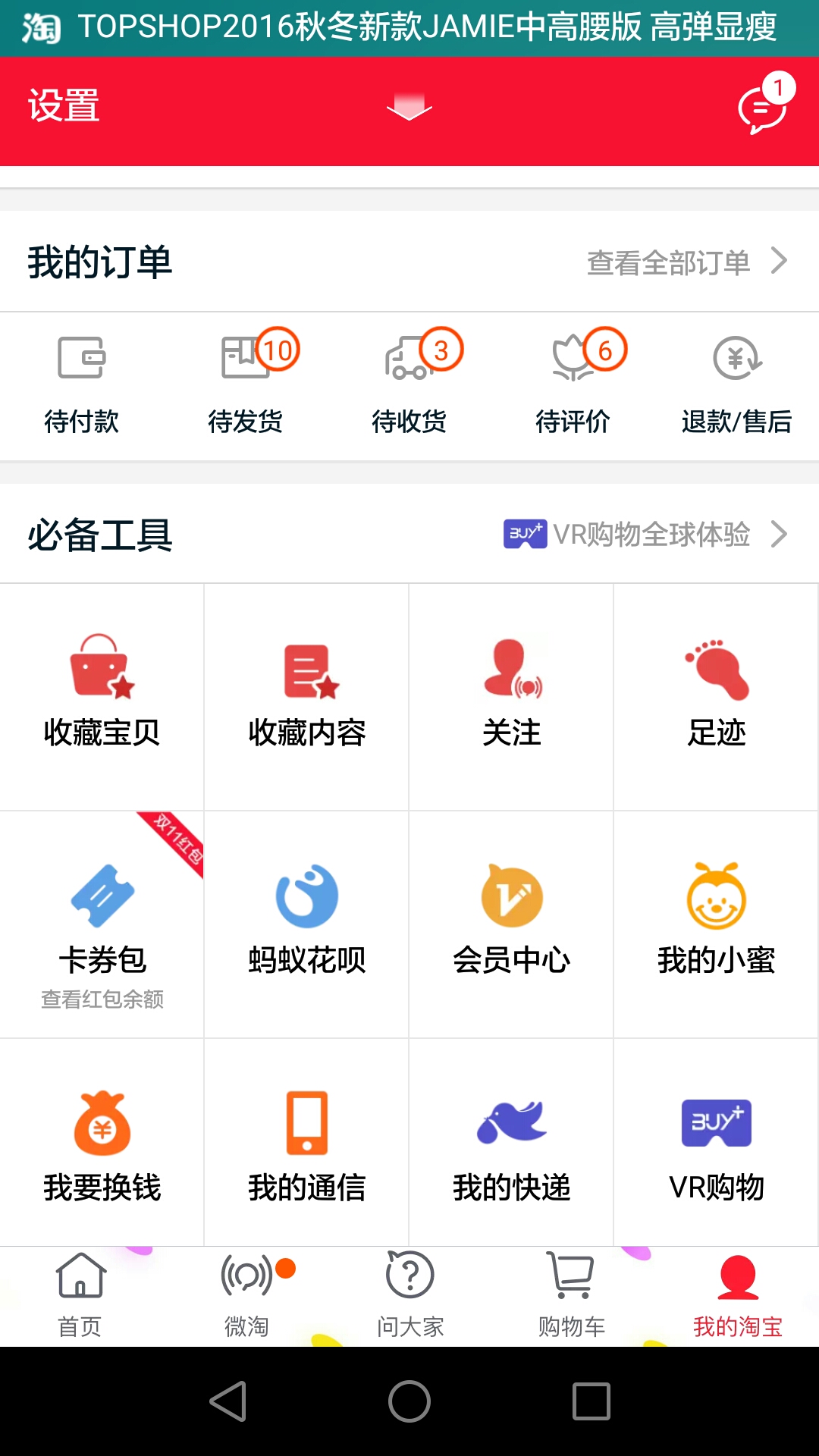
Task: Open 蚂蚁花呗
Action: (306, 924)
